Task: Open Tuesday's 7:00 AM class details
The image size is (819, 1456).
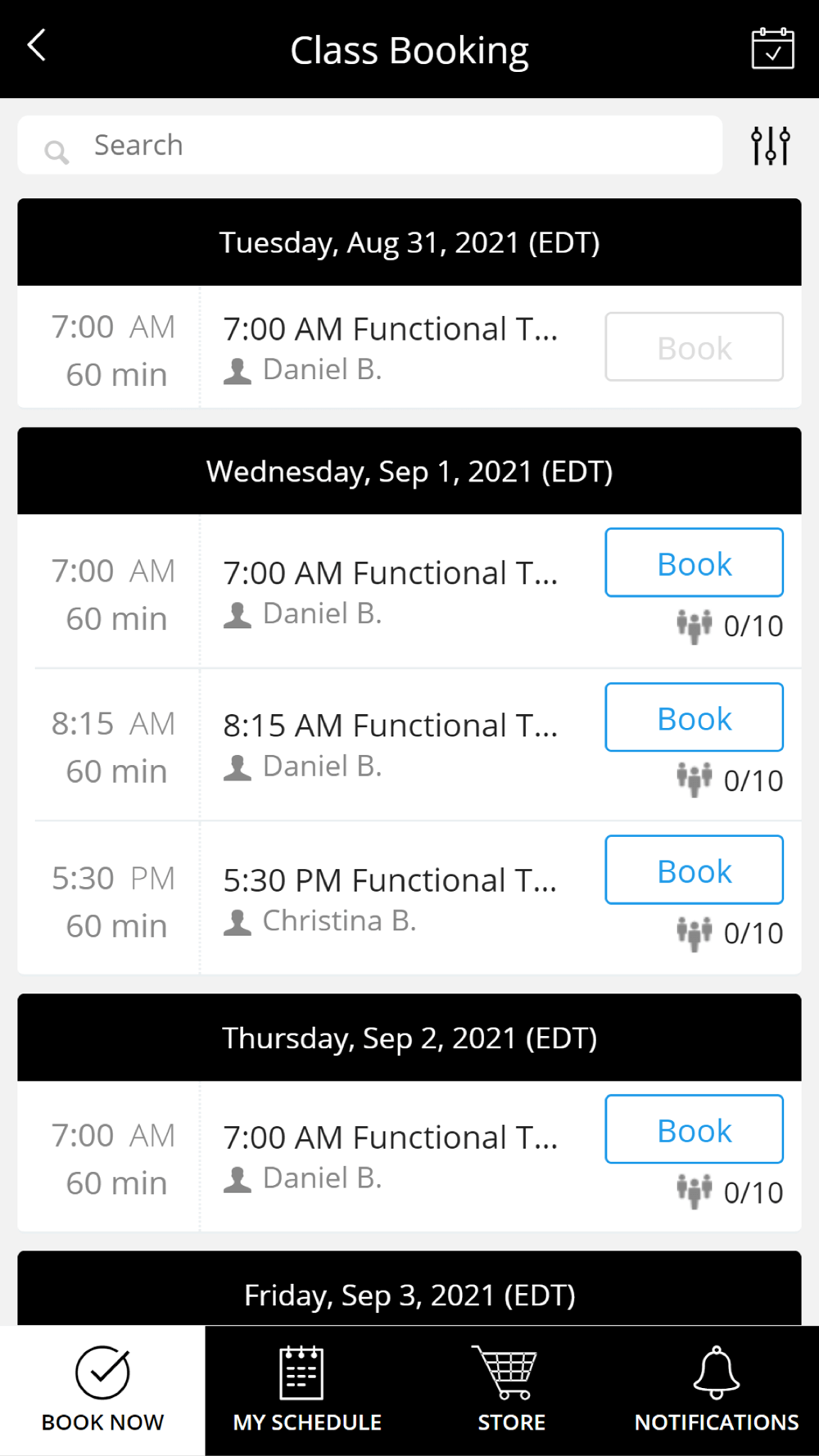Action: tap(390, 347)
